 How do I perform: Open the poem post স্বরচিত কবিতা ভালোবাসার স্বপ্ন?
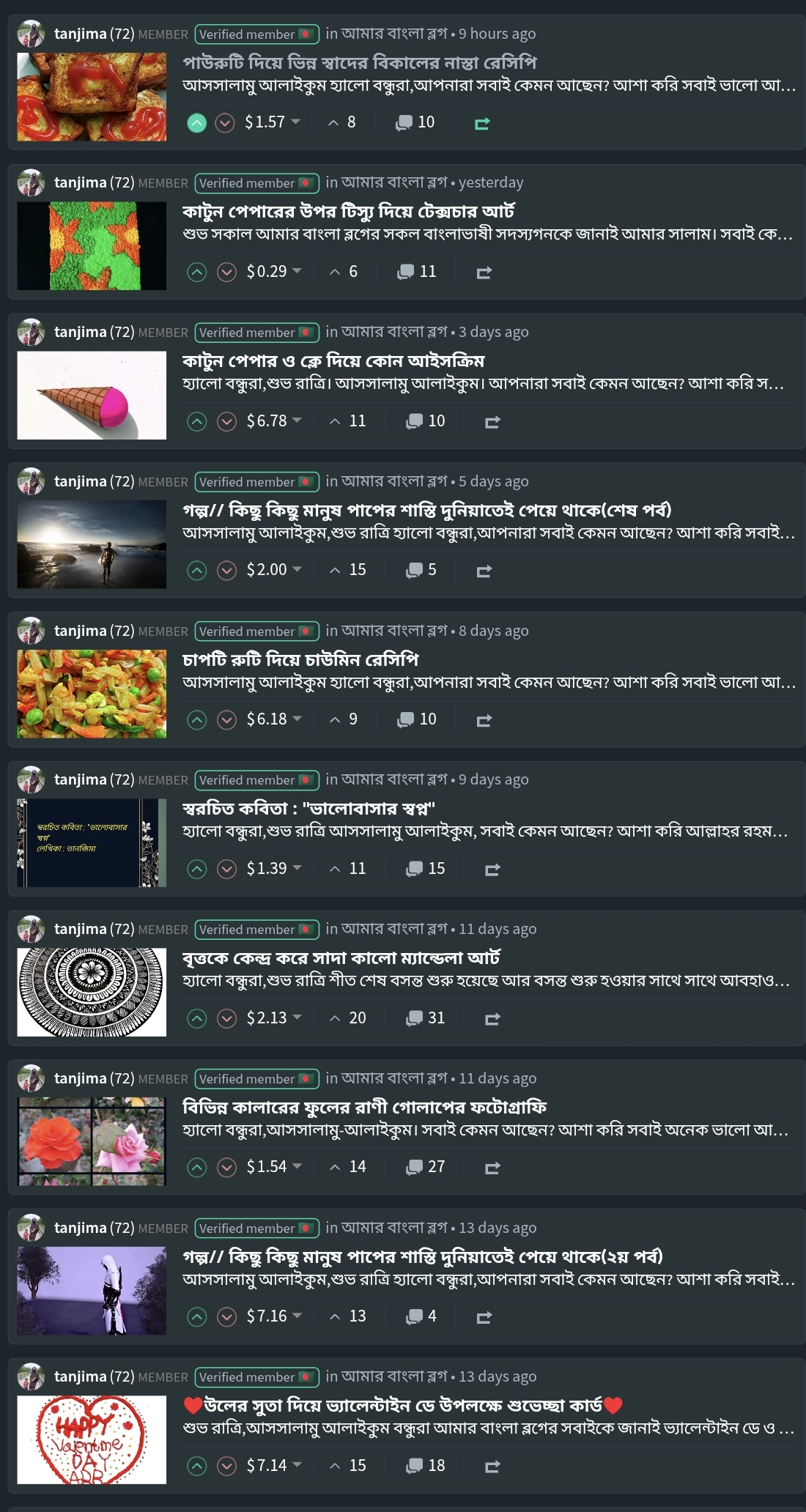308,808
